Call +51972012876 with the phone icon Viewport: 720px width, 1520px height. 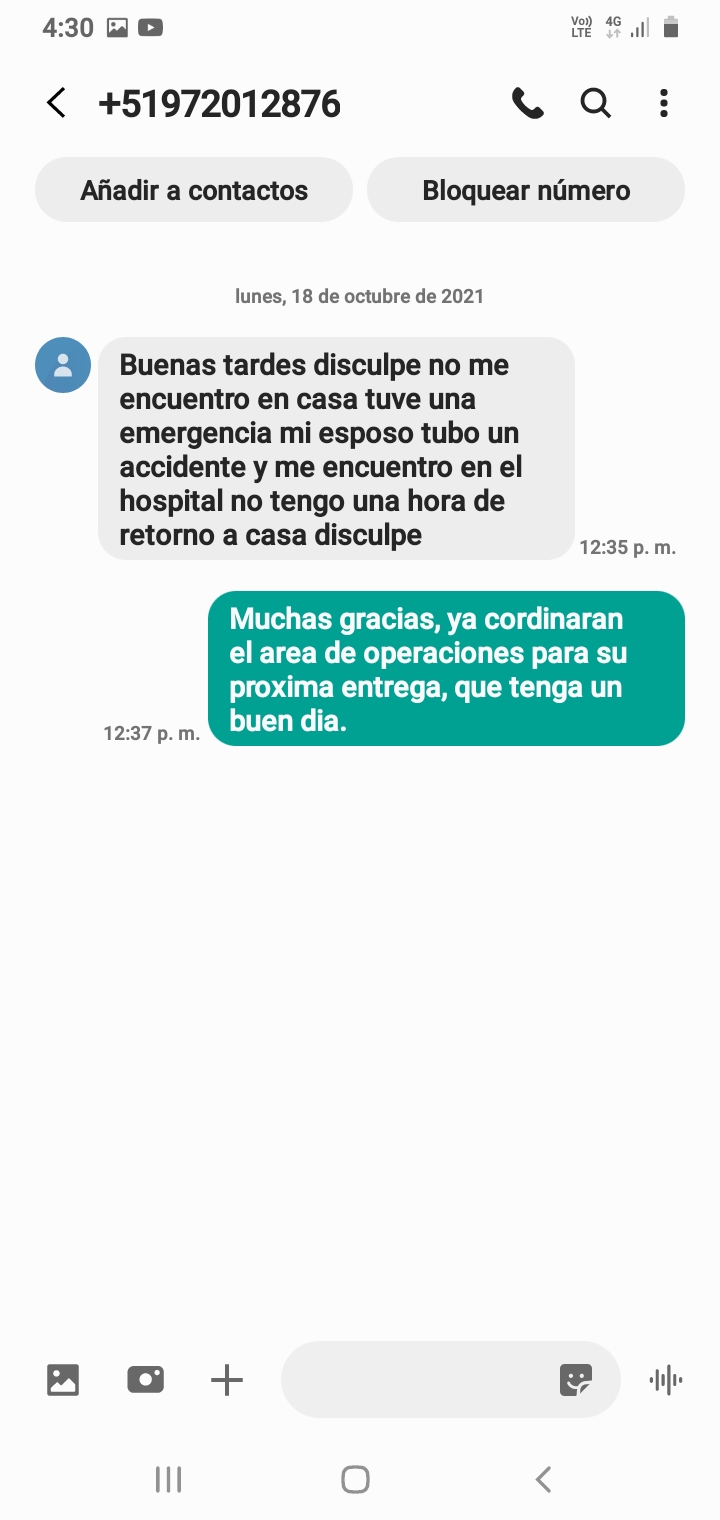coord(527,103)
